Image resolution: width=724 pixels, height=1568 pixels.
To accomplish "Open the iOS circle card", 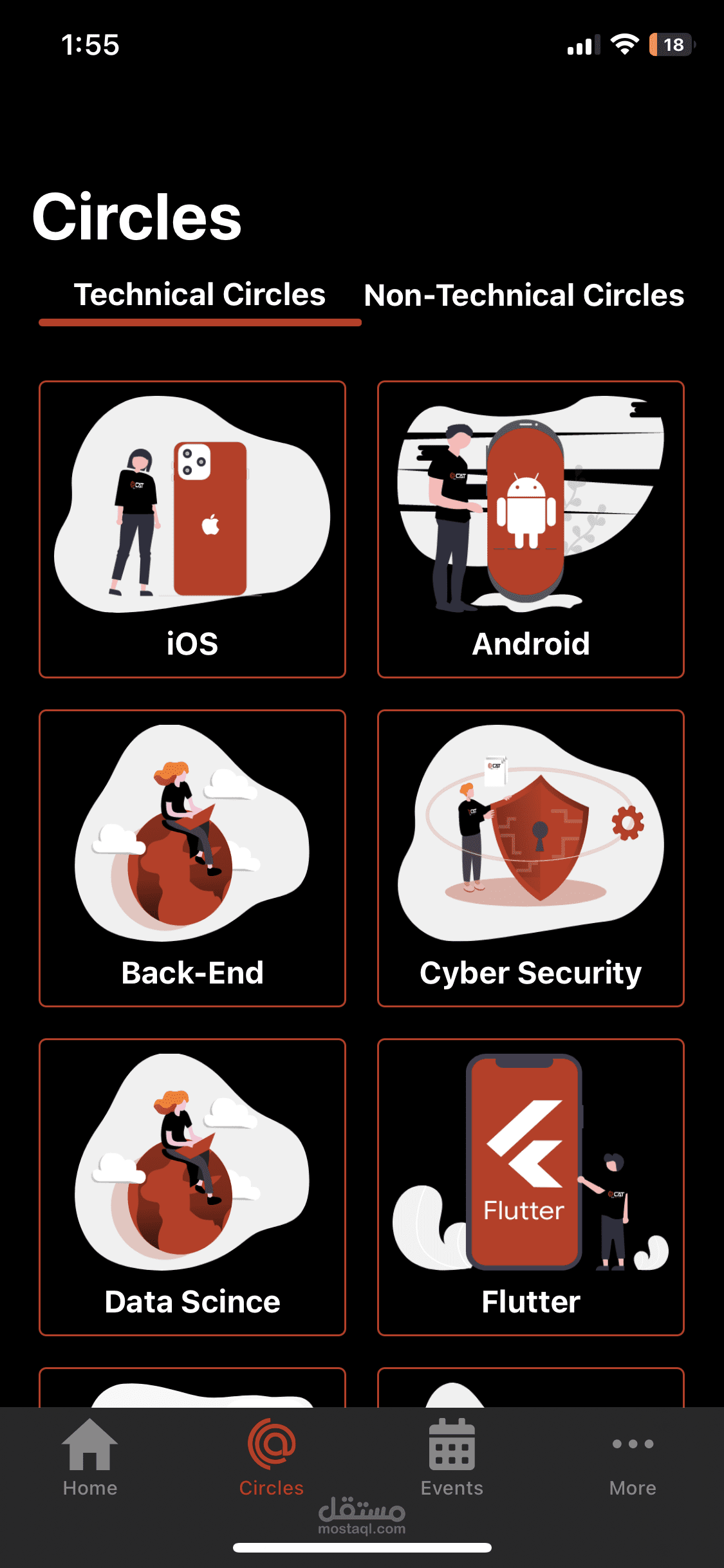I will [x=192, y=529].
